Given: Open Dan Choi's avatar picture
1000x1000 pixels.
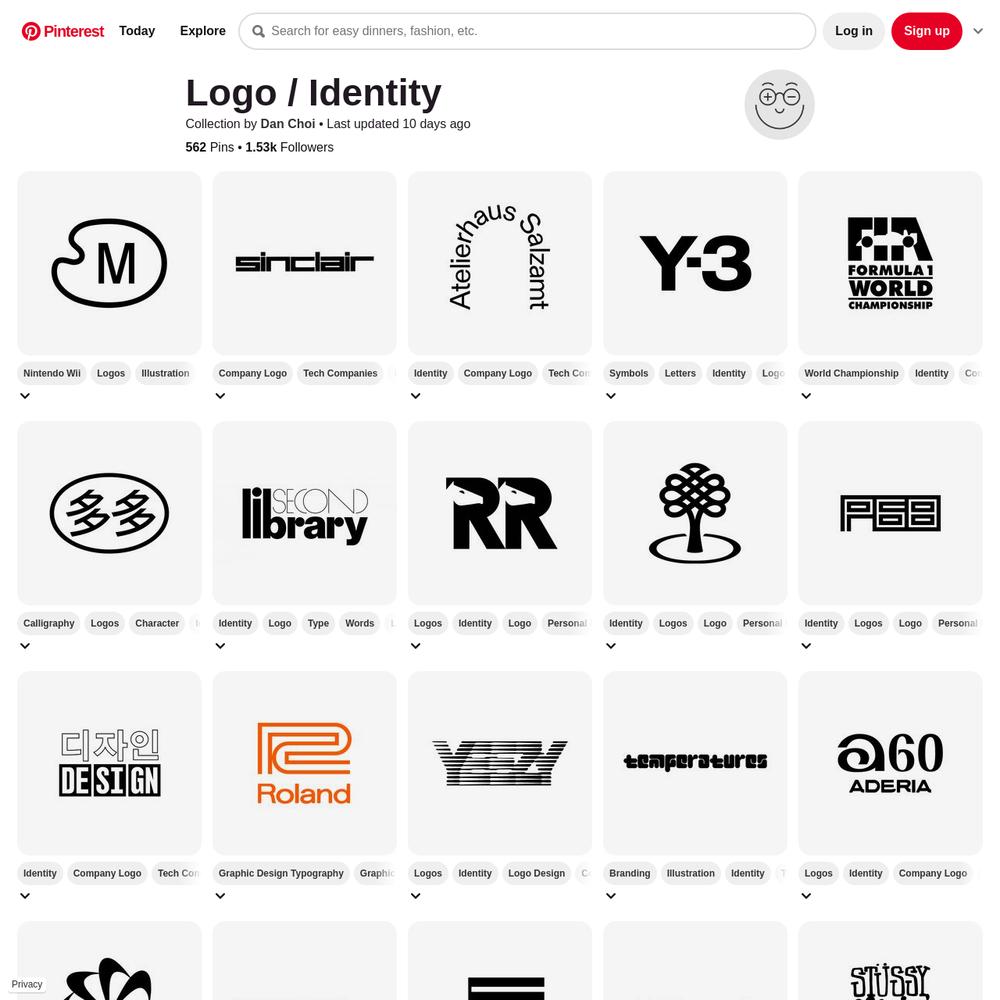Looking at the screenshot, I should tap(779, 104).
